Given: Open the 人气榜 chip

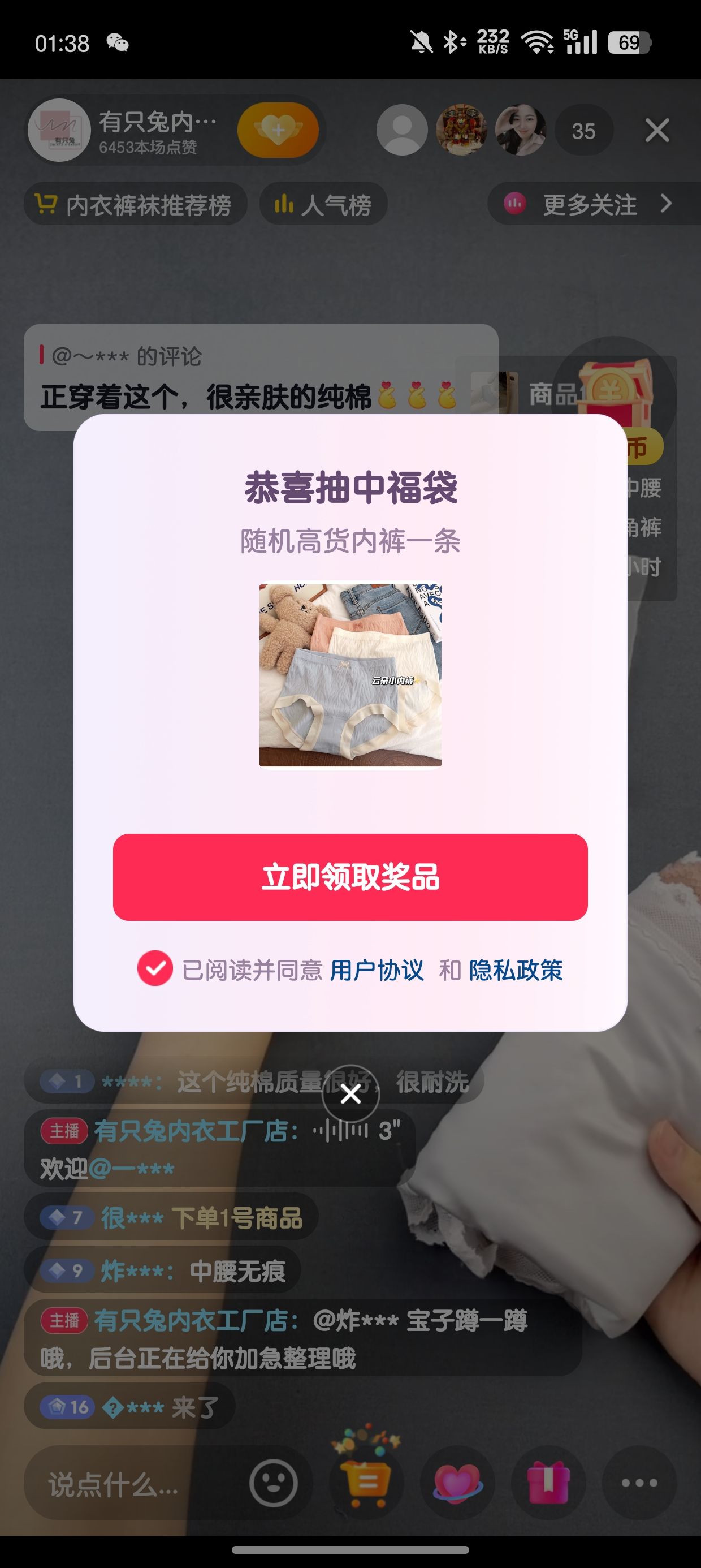Looking at the screenshot, I should click(x=323, y=204).
